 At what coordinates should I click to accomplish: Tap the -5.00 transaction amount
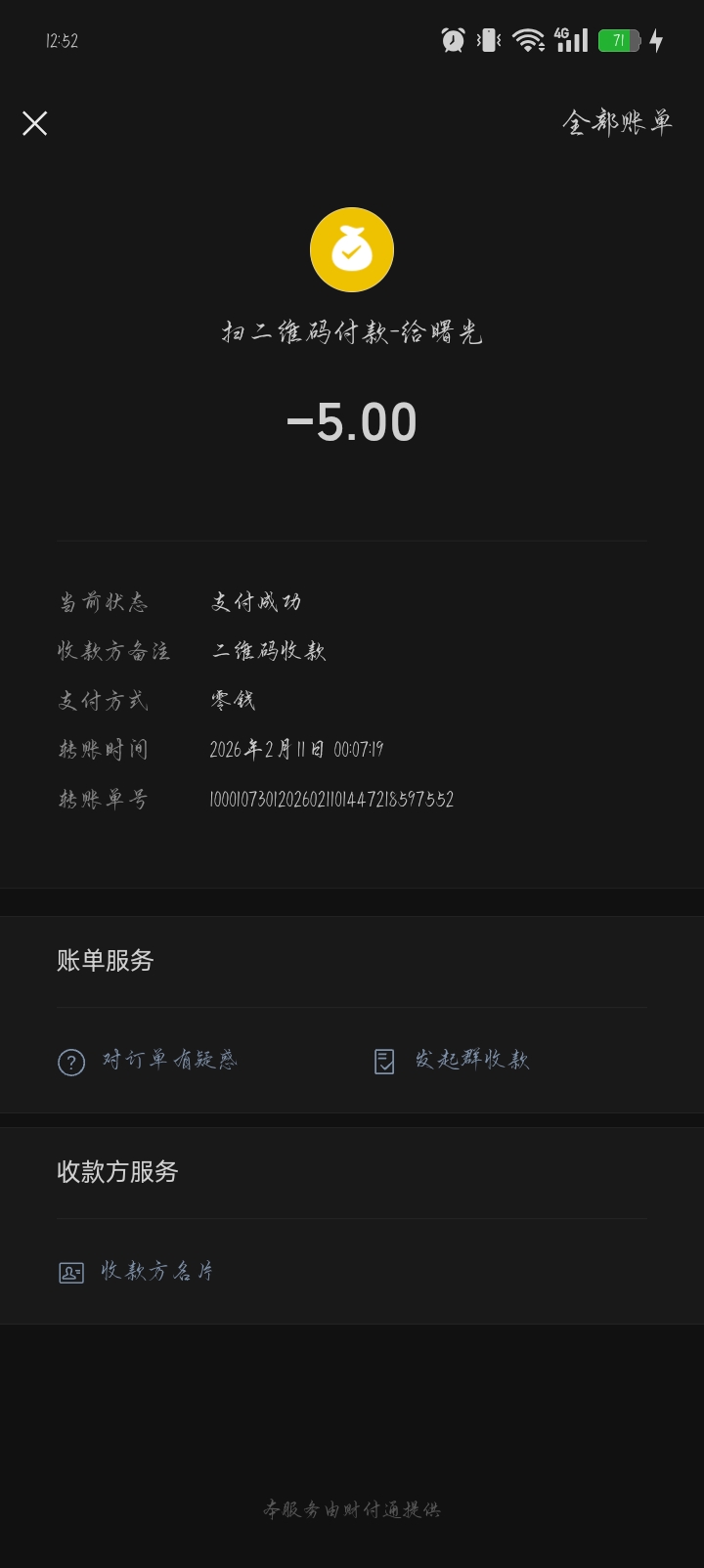pyautogui.click(x=352, y=421)
